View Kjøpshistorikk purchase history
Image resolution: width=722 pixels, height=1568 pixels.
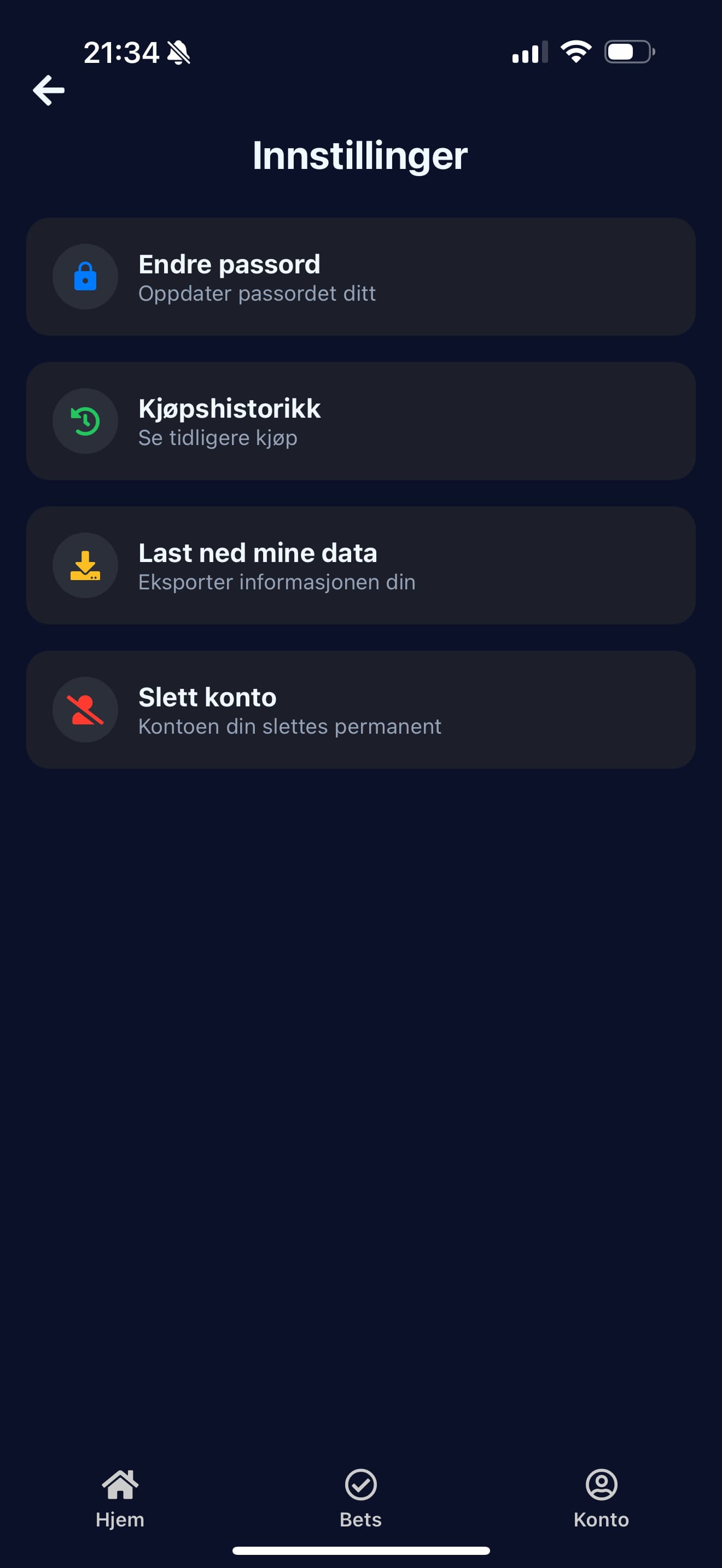pos(360,421)
